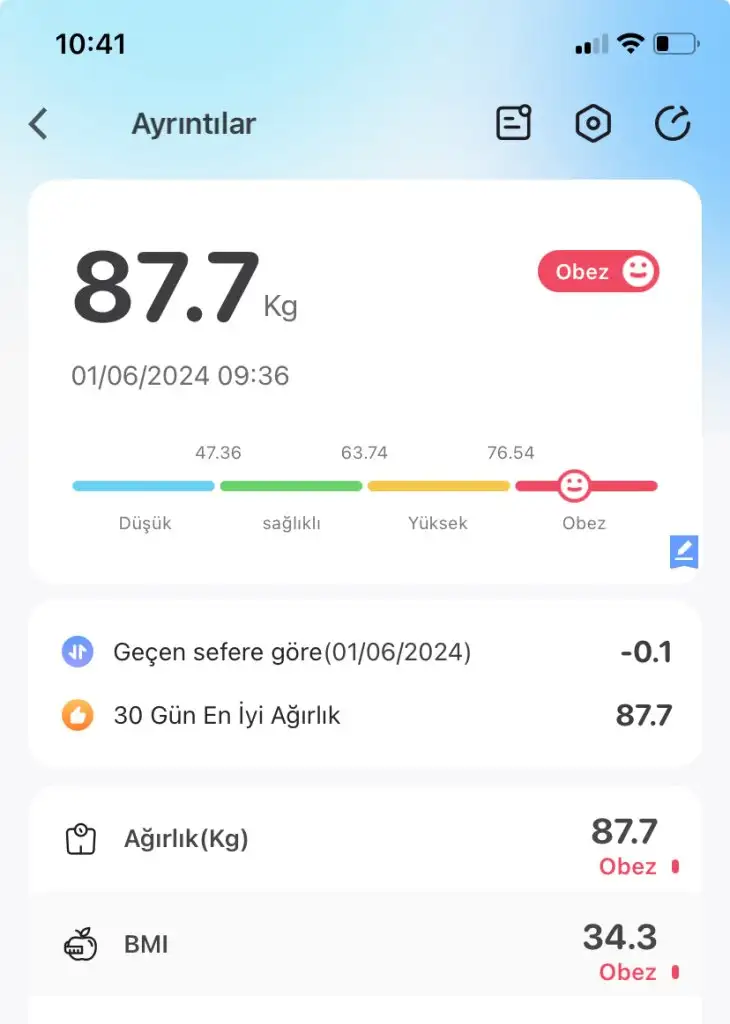Open the BMI row
Viewport: 730px width, 1024px height.
click(365, 944)
